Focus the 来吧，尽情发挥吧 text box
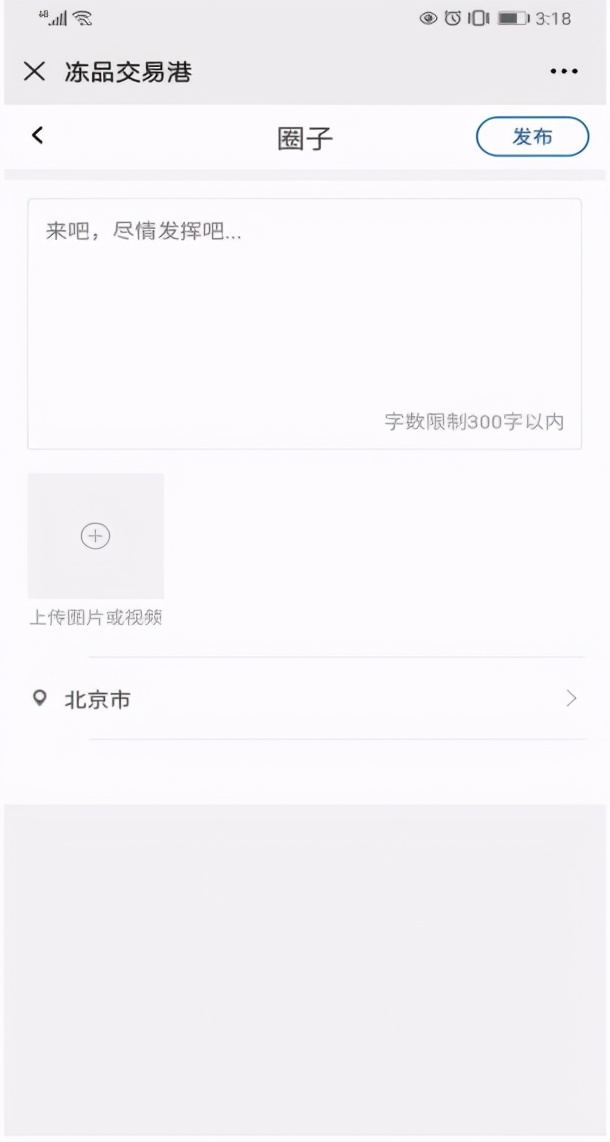610x1142 pixels. tap(304, 323)
